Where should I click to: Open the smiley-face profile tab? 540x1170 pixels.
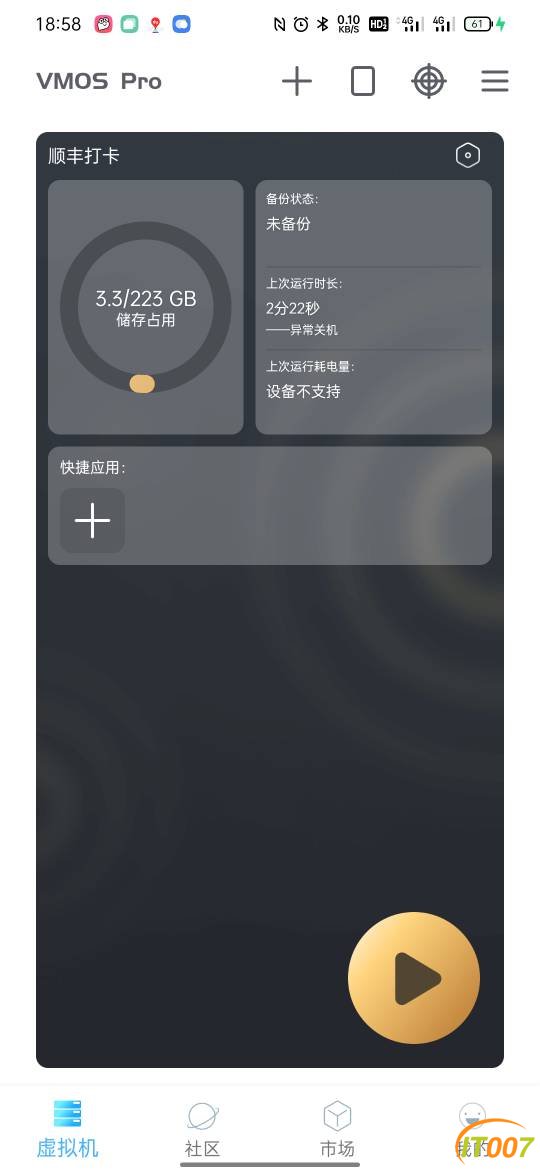pos(473,1127)
